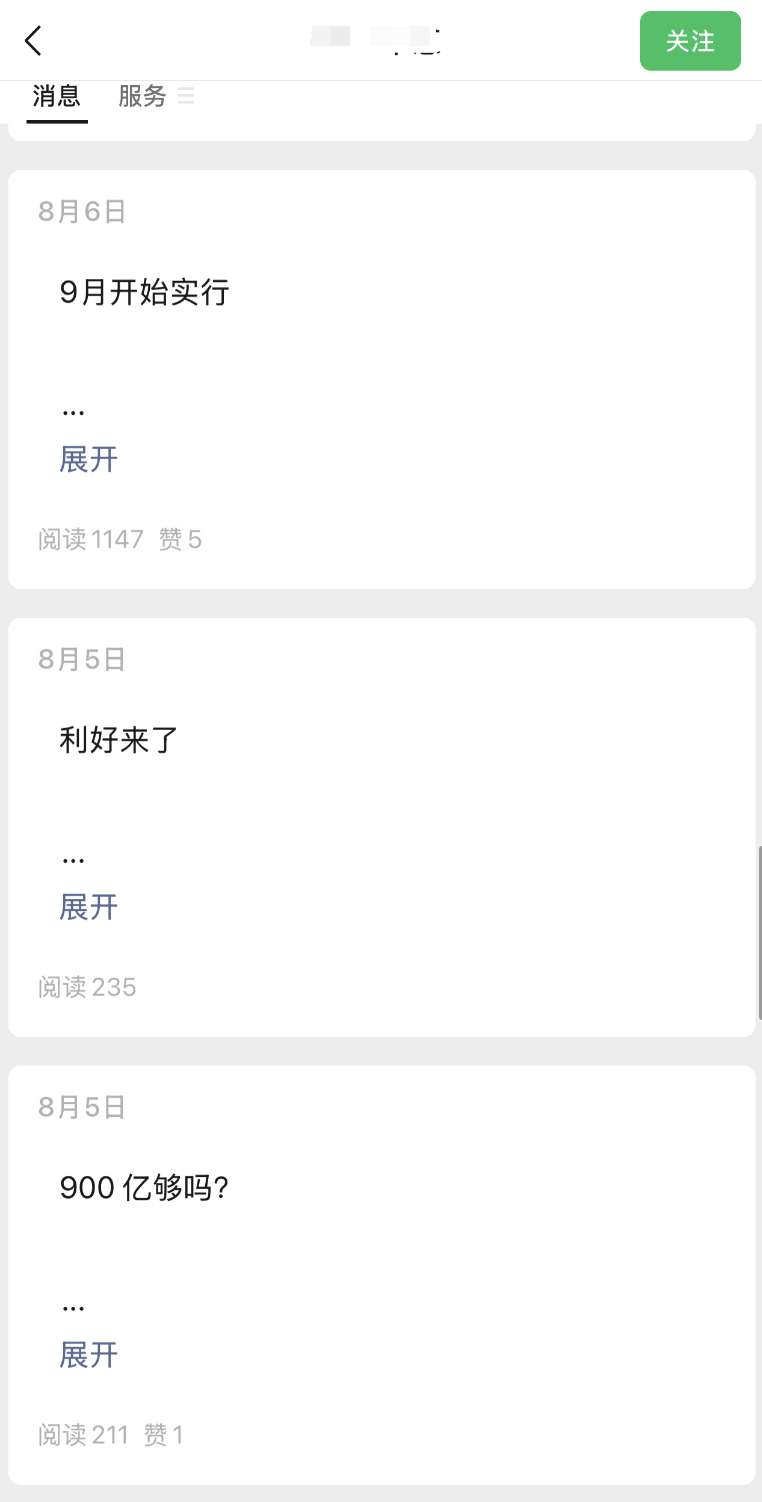Follow this account with the 关注 button

(x=690, y=41)
